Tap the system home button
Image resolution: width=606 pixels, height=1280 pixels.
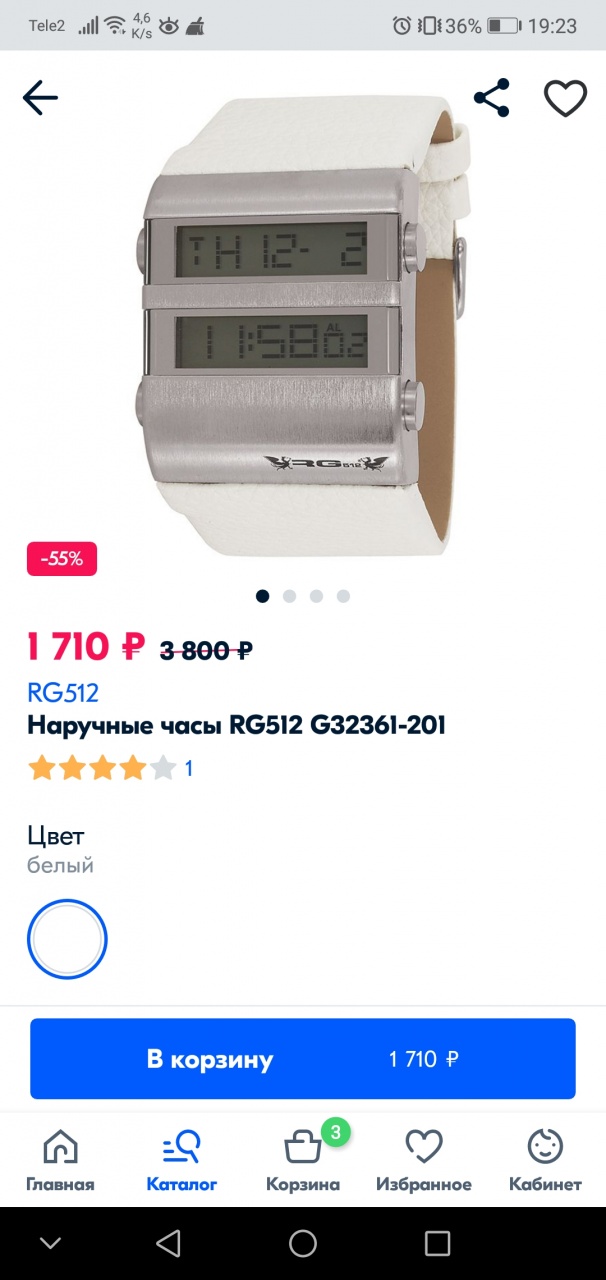(302, 1243)
